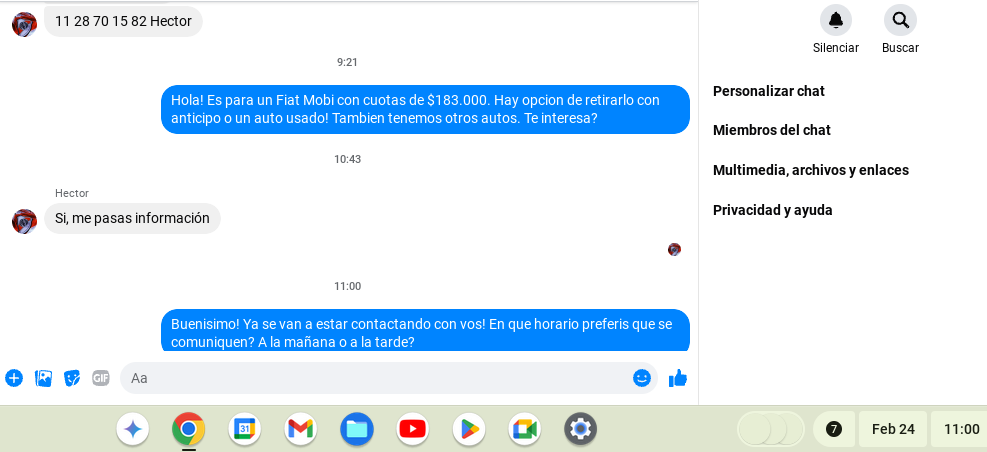Open Hector's profile picture avatar
The height and width of the screenshot is (452, 987).
tap(24, 221)
